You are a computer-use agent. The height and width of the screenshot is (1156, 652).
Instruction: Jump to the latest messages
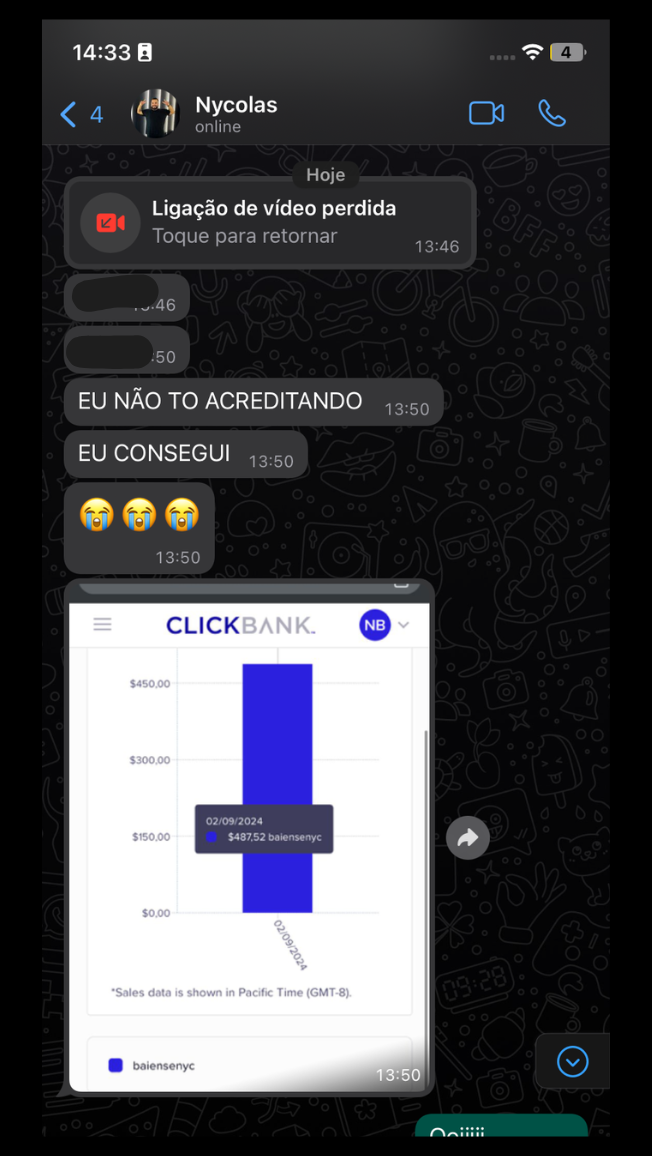point(572,1061)
